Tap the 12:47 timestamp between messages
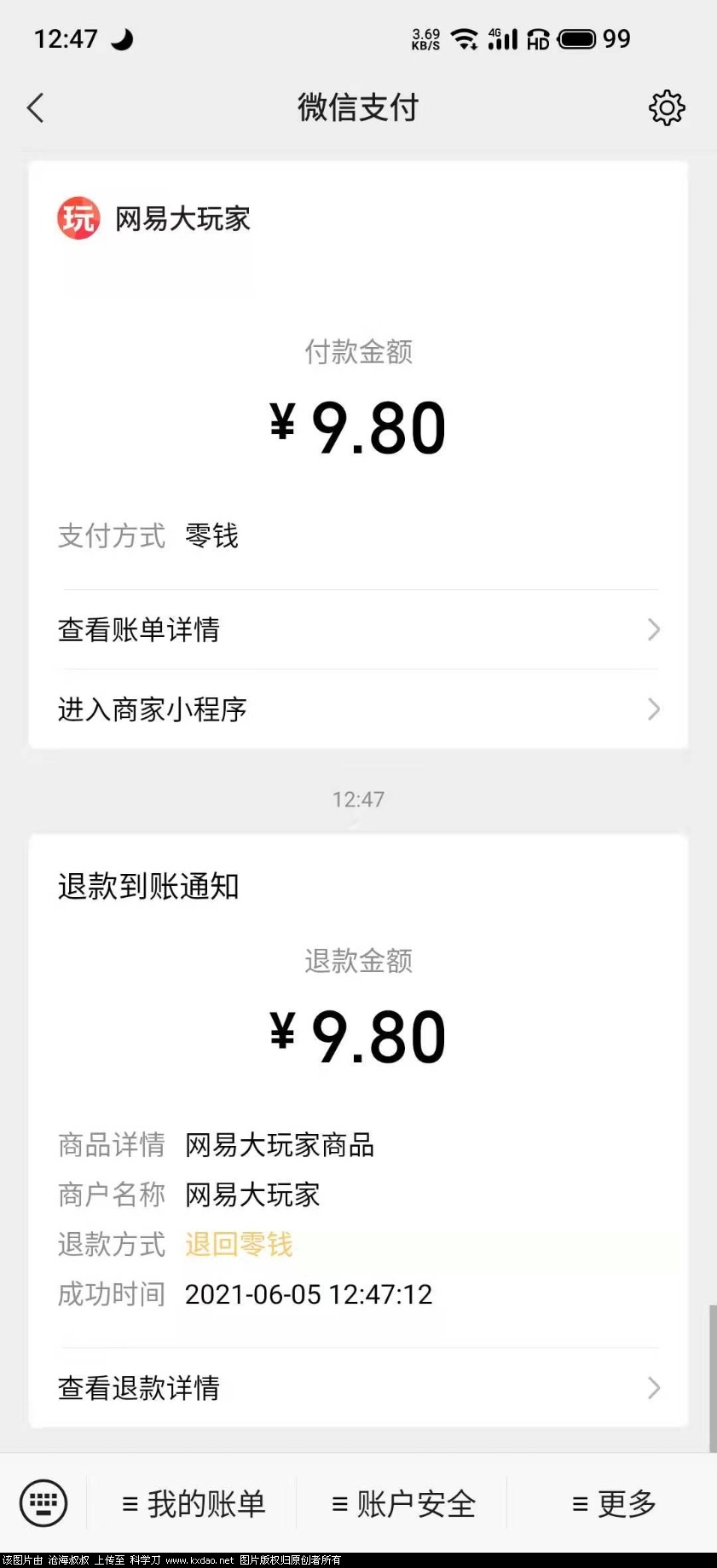Screen dimensions: 717x1568 [x=358, y=799]
